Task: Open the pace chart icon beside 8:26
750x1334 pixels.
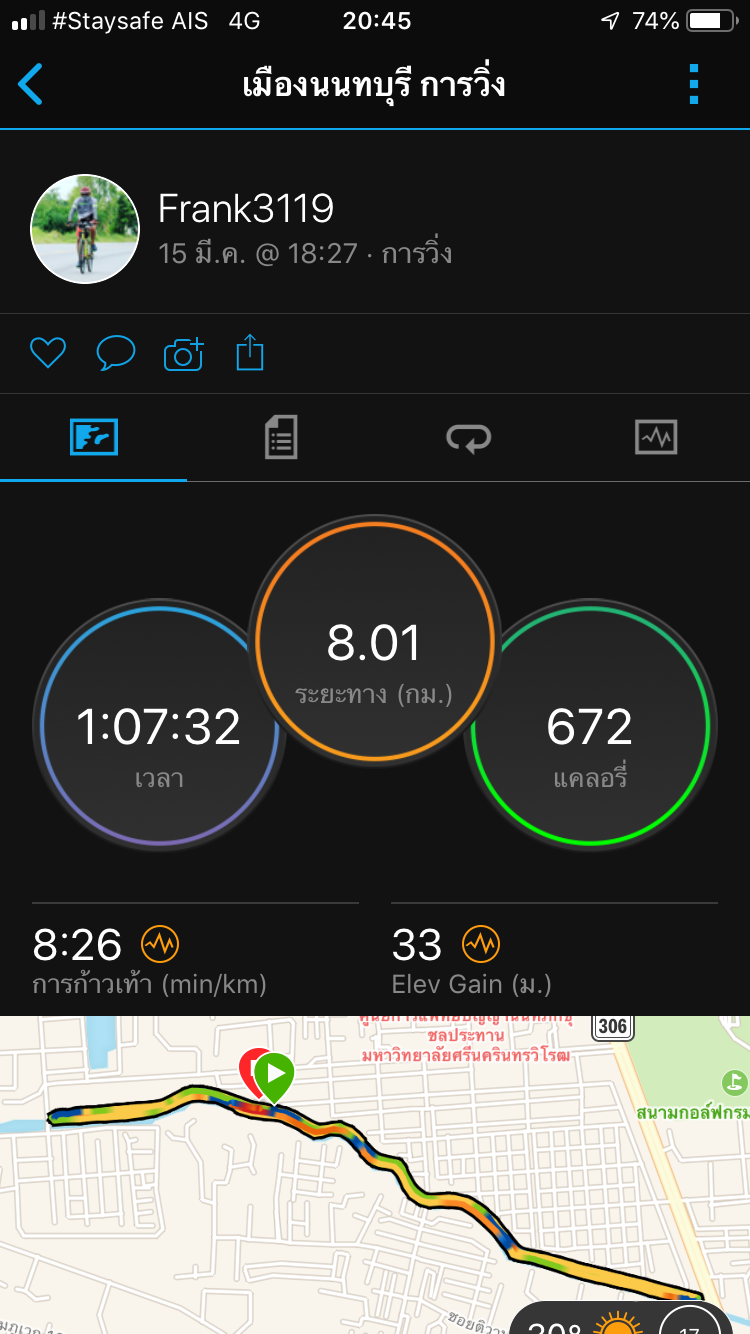Action: click(159, 943)
